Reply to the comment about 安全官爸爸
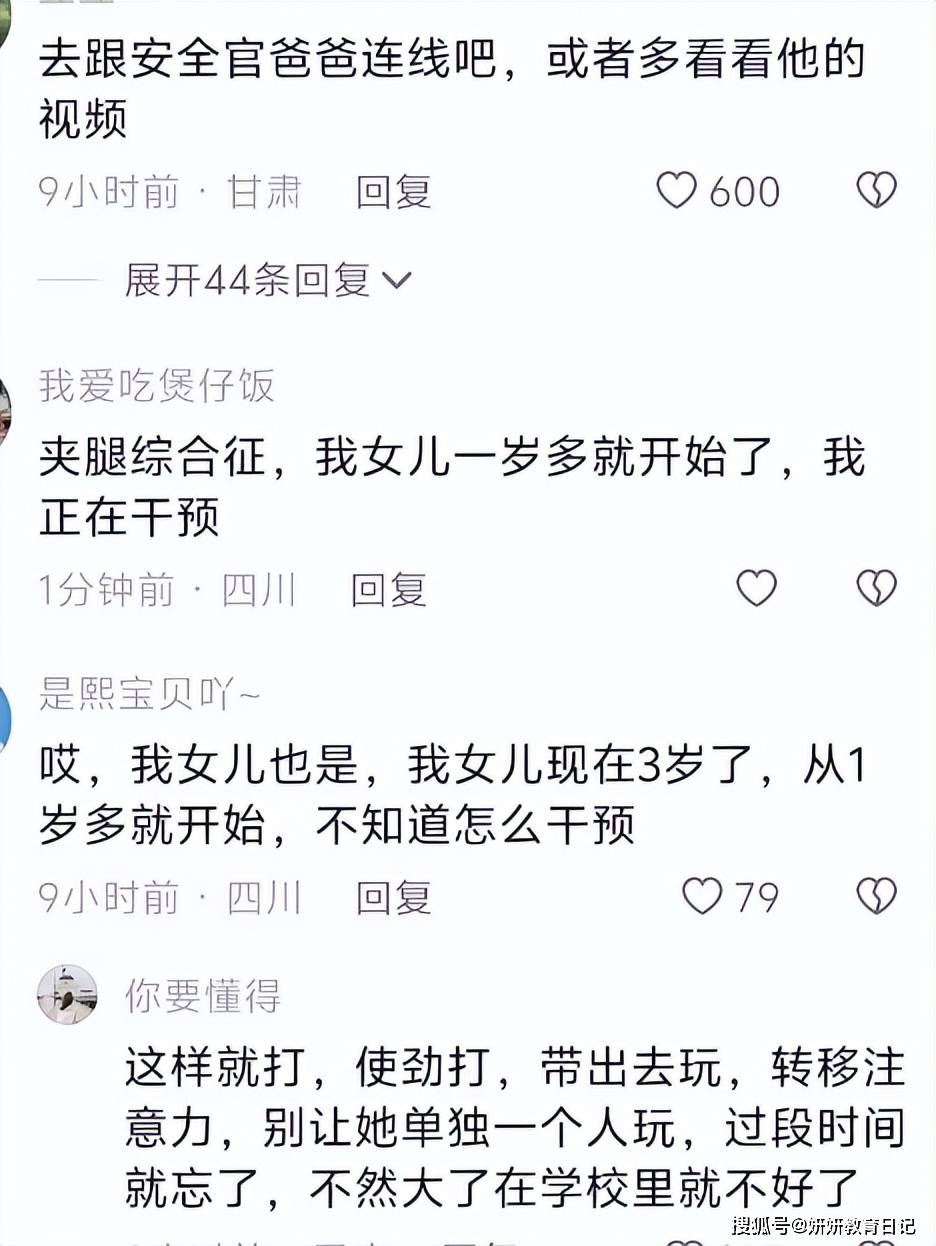Image resolution: width=936 pixels, height=1246 pixels. [393, 192]
